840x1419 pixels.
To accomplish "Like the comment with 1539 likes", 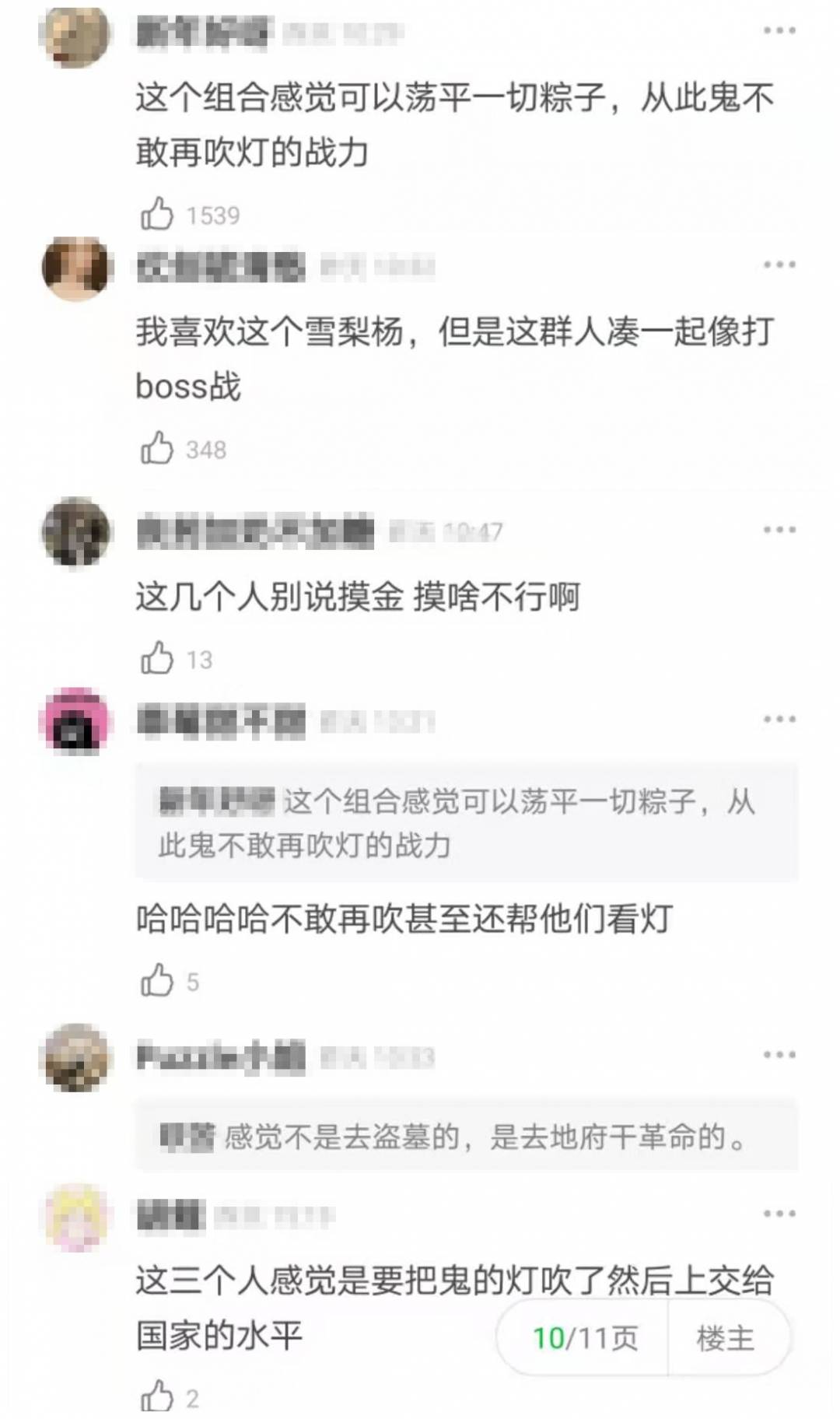I will click(156, 214).
